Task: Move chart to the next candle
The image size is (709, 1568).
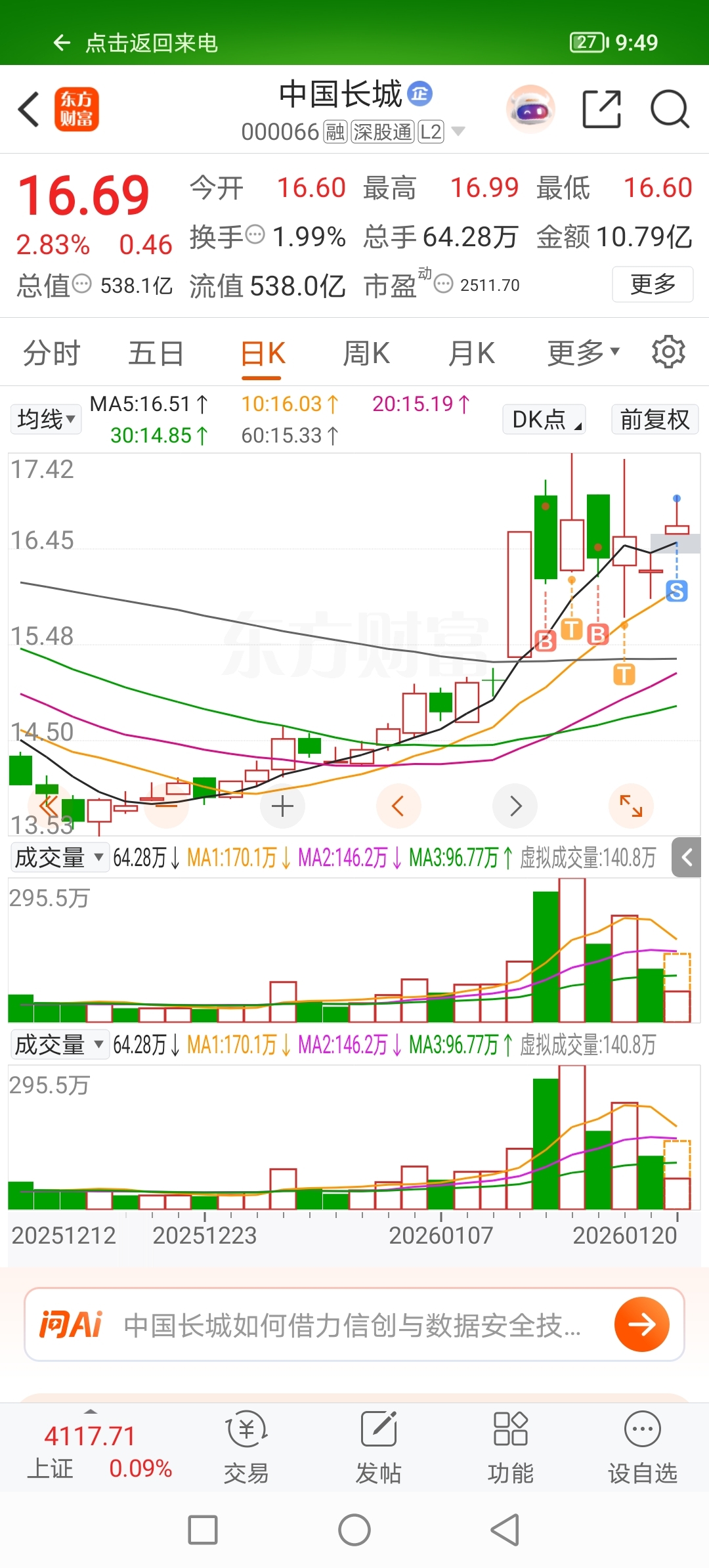Action: point(515,806)
